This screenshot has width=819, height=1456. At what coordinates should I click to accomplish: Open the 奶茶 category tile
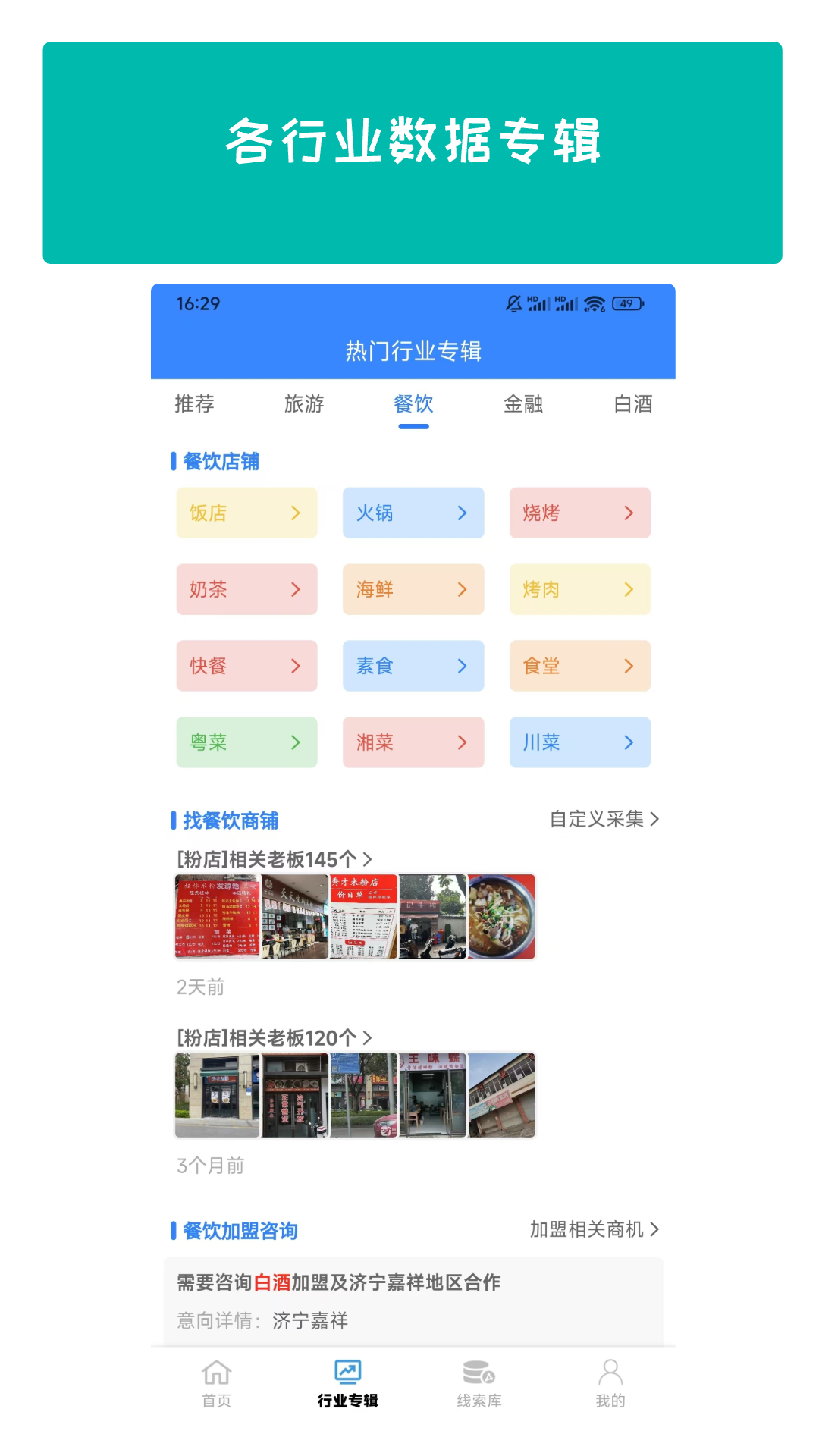tap(246, 589)
